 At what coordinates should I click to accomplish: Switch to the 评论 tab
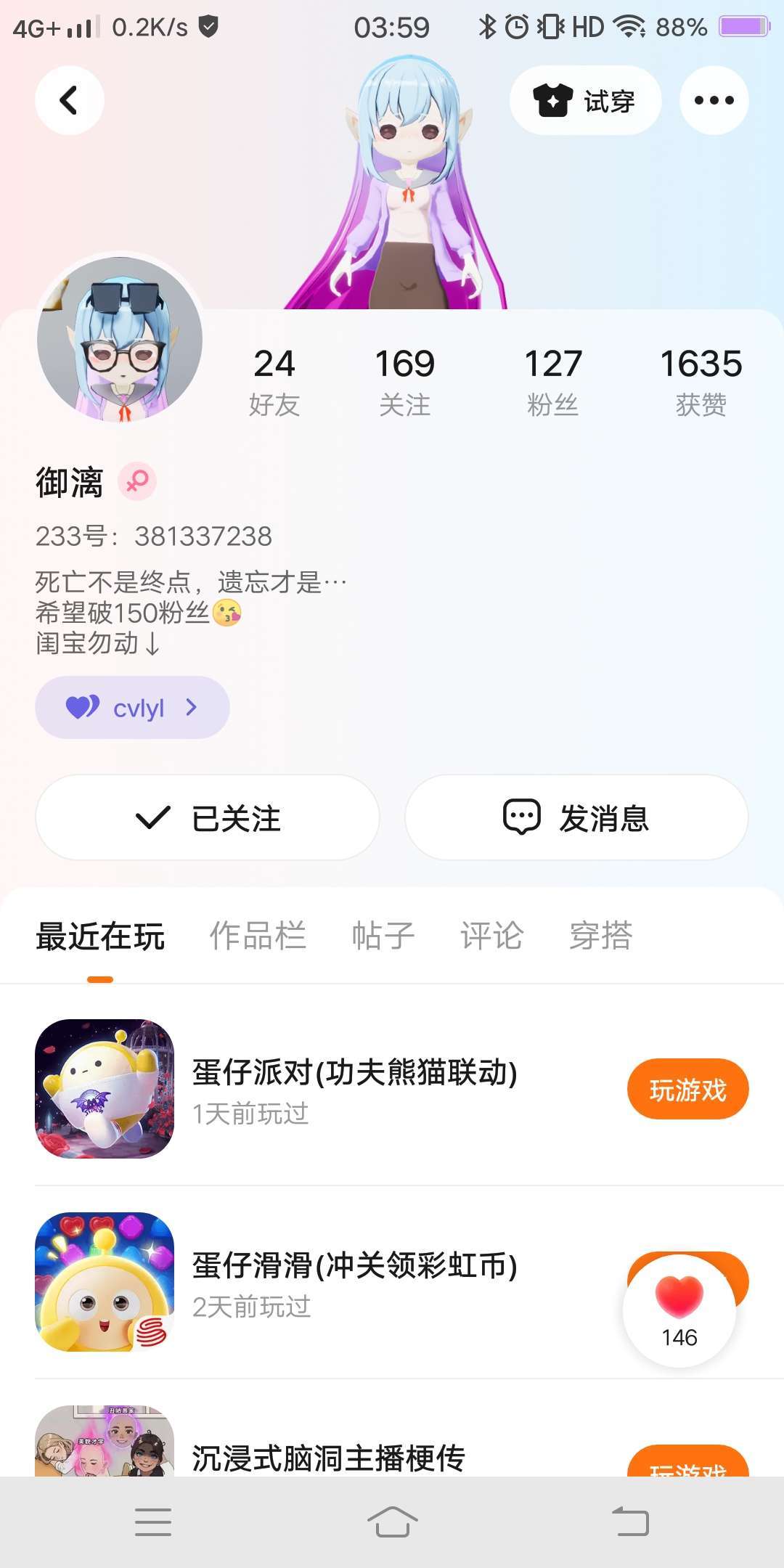tap(491, 936)
